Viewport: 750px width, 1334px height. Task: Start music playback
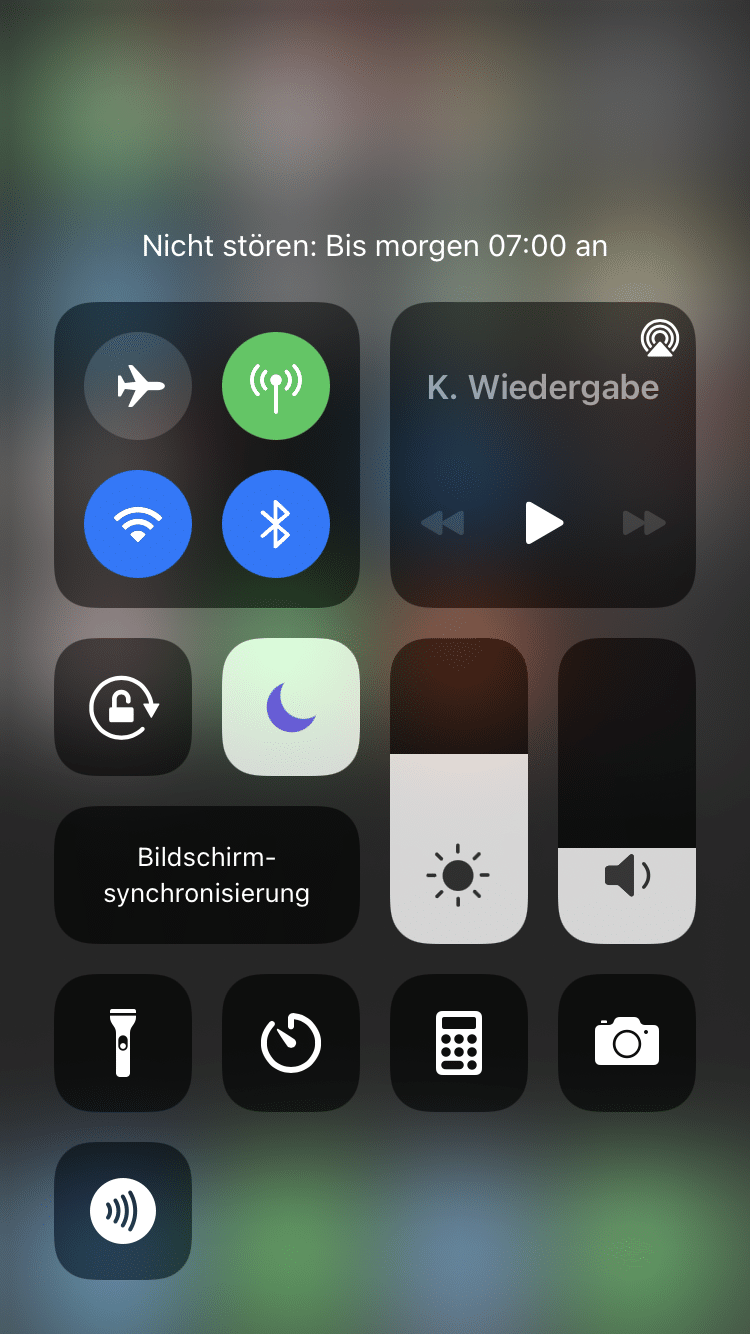click(x=543, y=523)
